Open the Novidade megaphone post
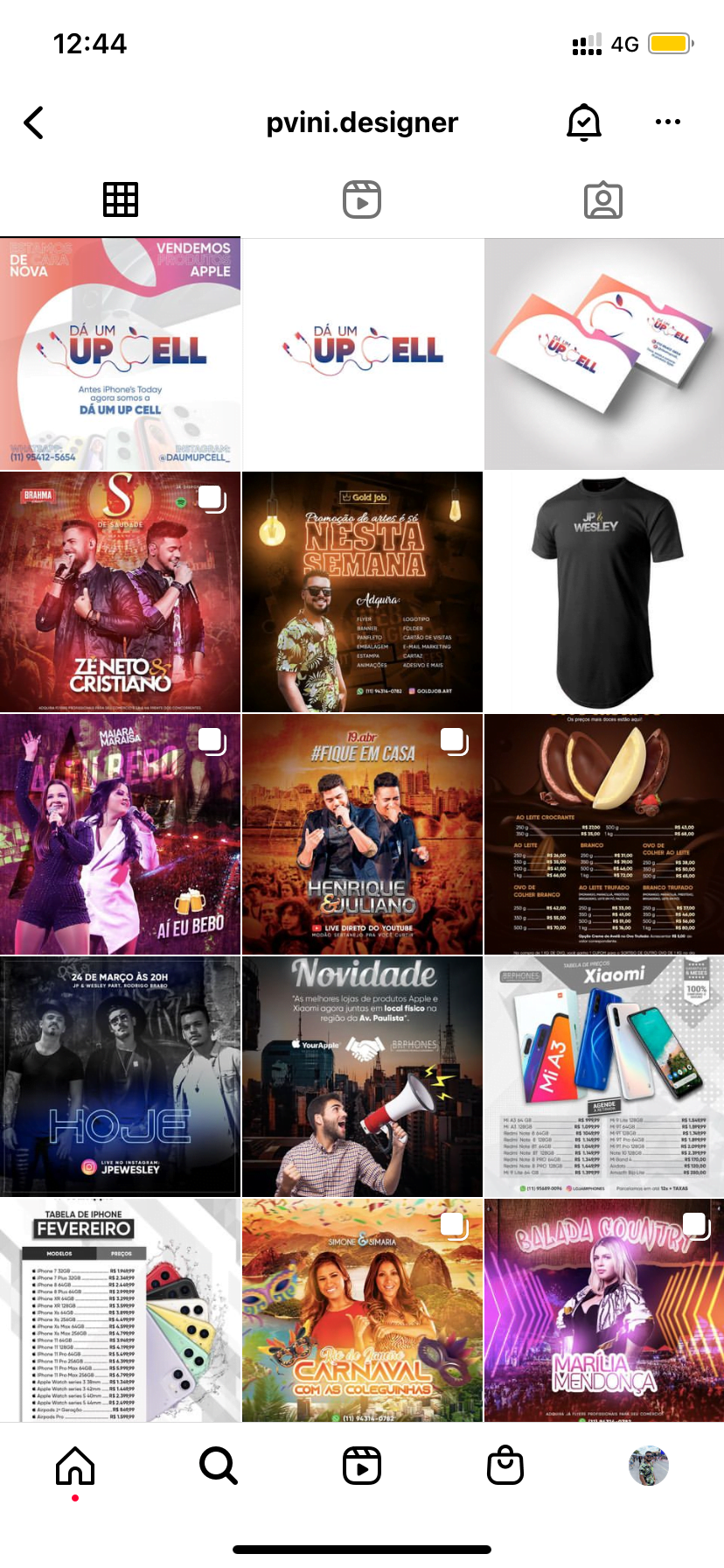The image size is (724, 1568). [362, 1076]
